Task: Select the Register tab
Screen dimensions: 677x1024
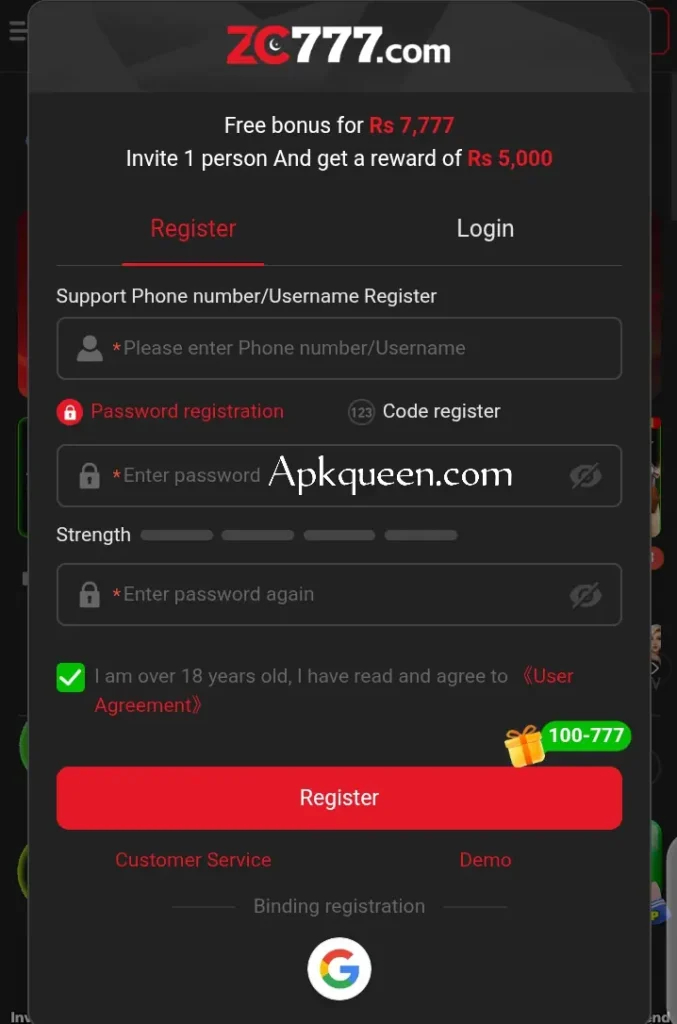Action: point(193,229)
